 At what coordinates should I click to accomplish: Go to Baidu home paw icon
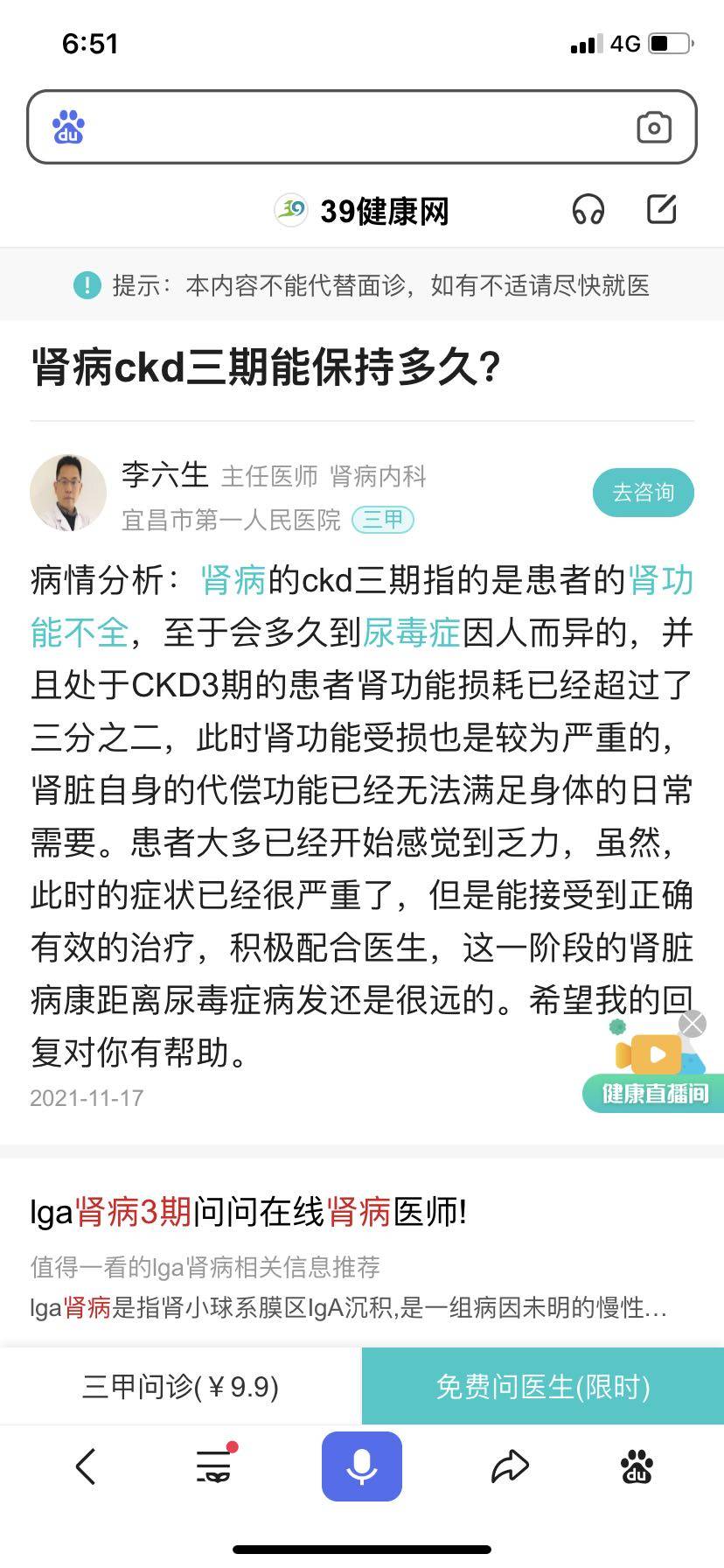point(637,1466)
